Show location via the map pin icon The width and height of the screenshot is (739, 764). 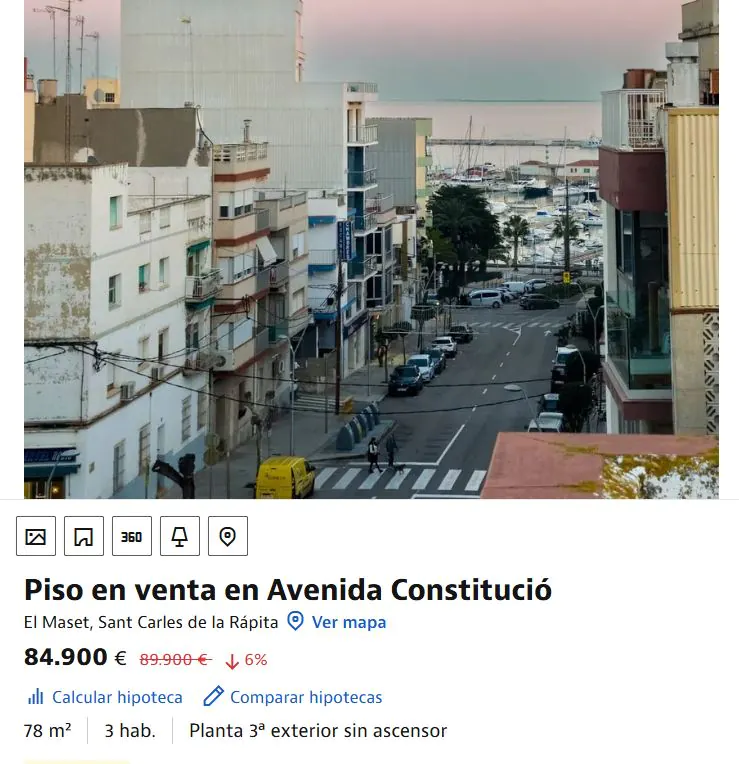pyautogui.click(x=228, y=537)
